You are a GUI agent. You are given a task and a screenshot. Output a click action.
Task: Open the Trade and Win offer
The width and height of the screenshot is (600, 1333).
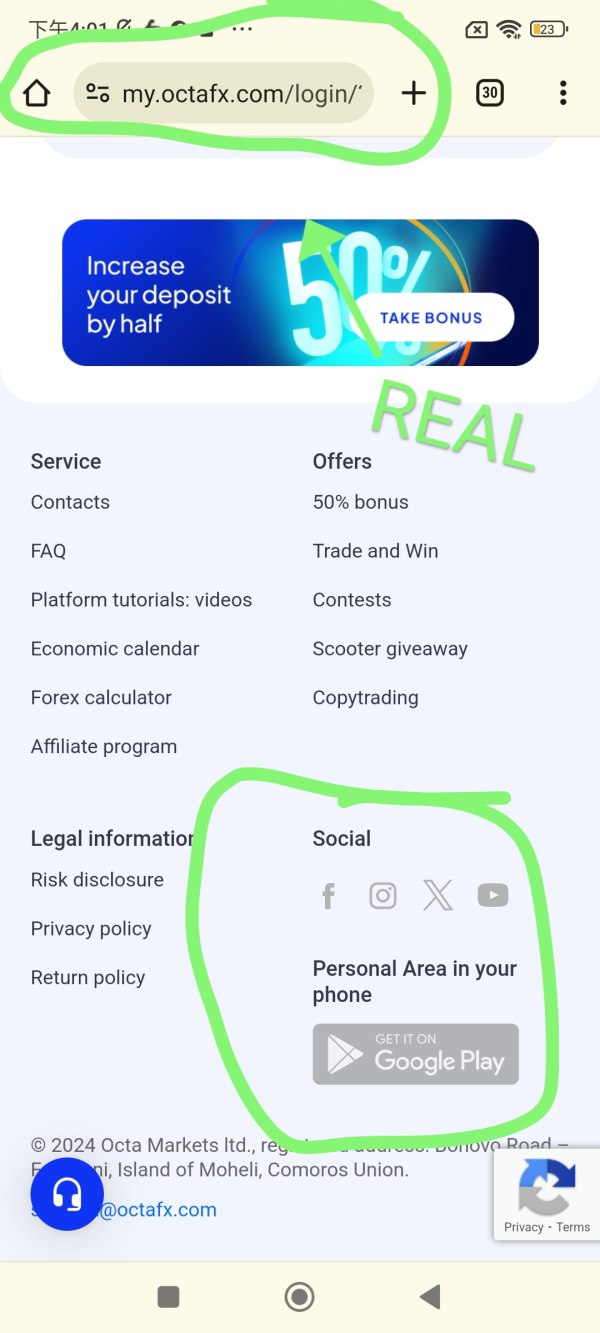click(375, 551)
